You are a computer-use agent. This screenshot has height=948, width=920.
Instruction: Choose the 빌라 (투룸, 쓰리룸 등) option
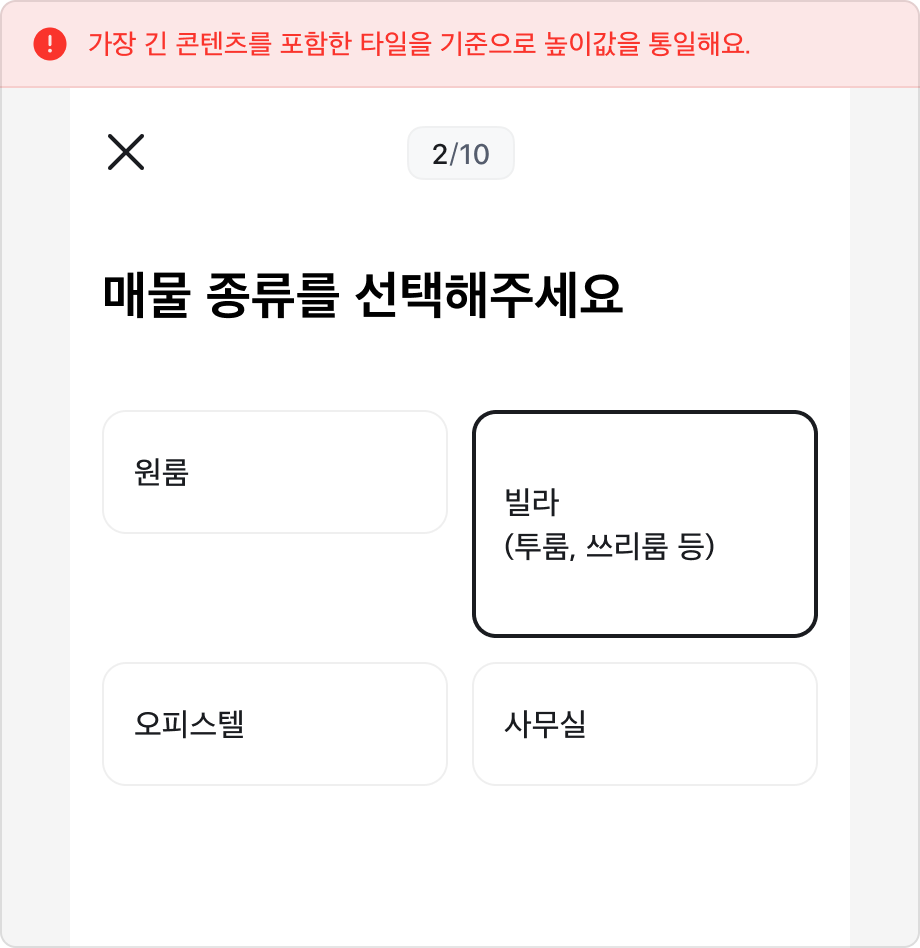pos(645,523)
